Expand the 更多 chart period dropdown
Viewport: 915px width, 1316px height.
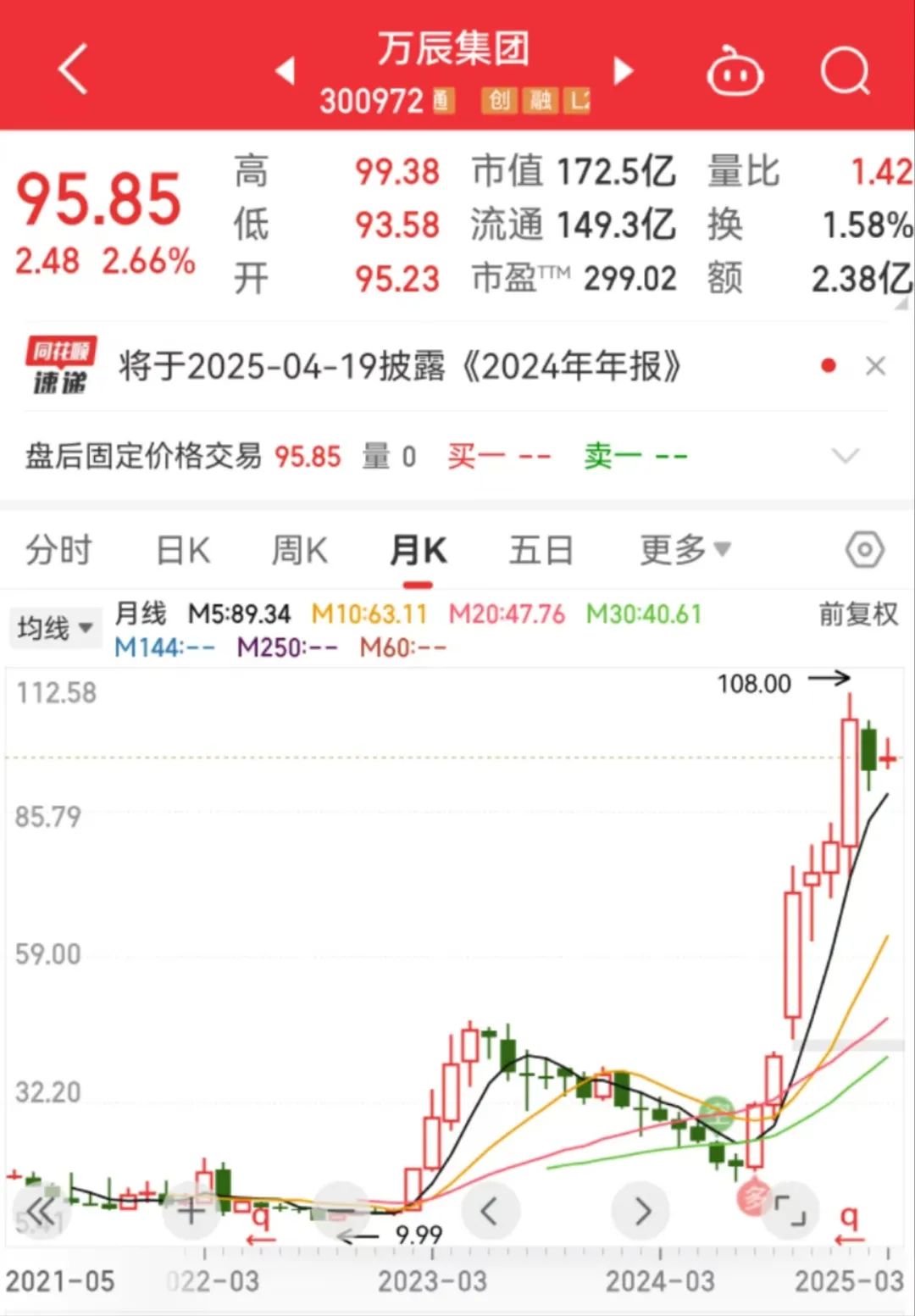coord(683,549)
